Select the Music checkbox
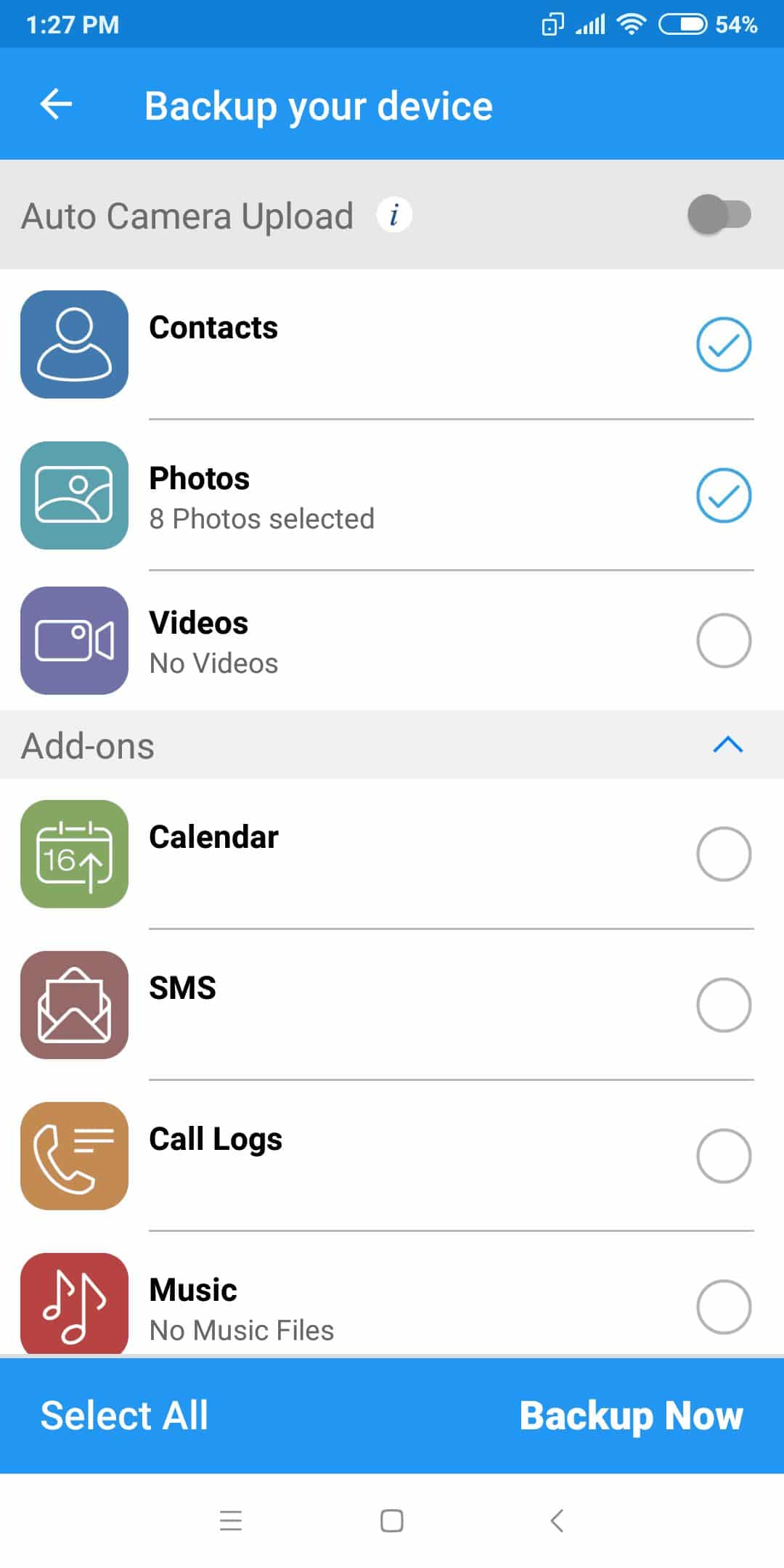Viewport: 784px width, 1568px height. [x=724, y=1307]
